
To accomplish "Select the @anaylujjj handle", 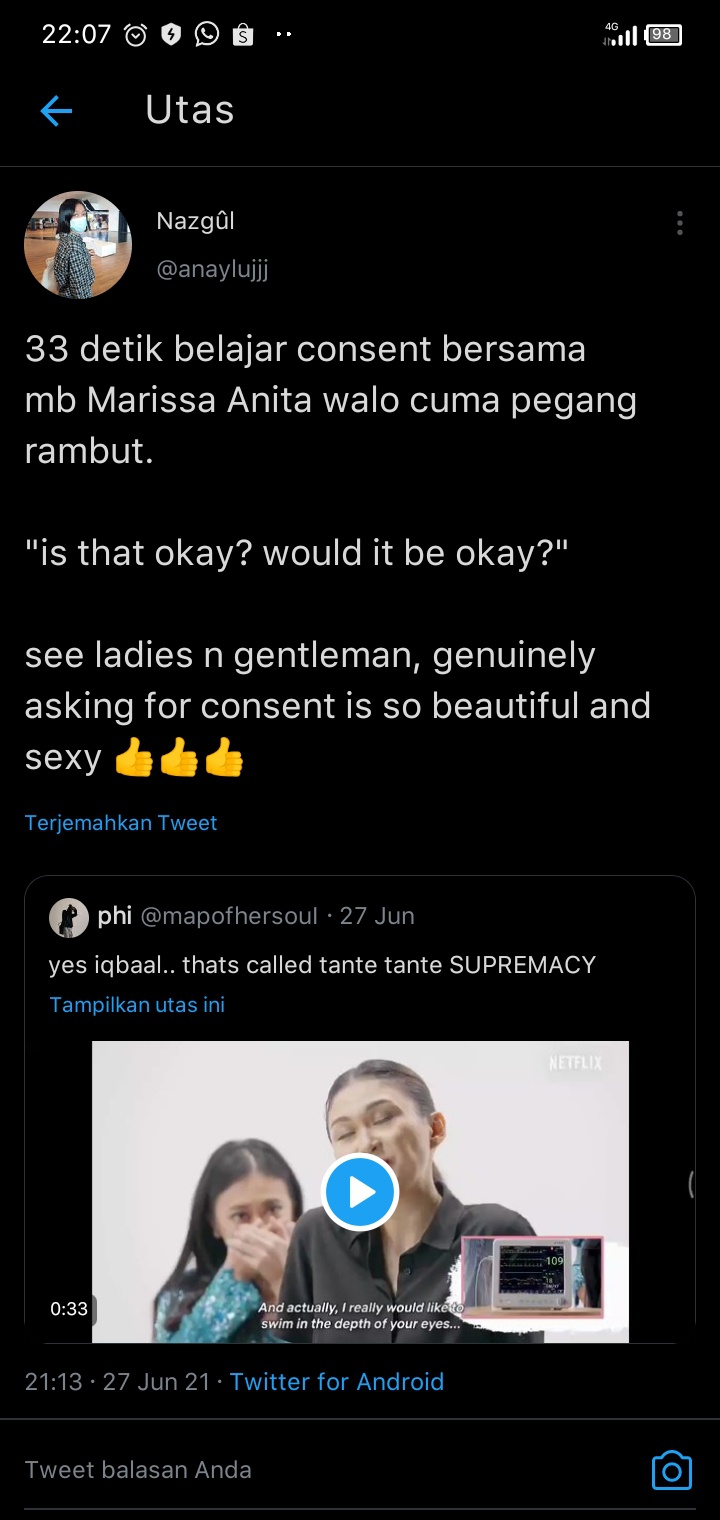I will [x=212, y=268].
